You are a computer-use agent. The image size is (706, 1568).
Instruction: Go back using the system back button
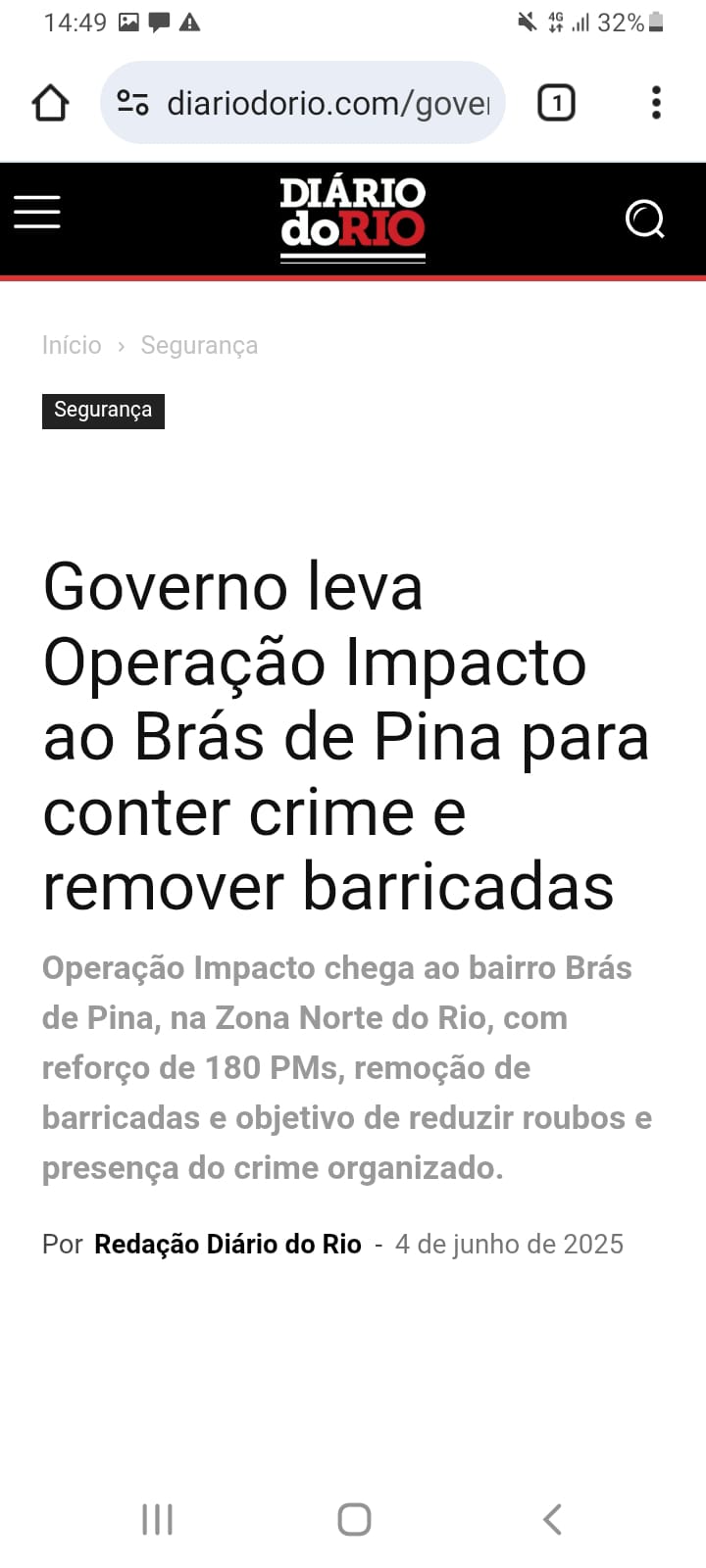(552, 1520)
